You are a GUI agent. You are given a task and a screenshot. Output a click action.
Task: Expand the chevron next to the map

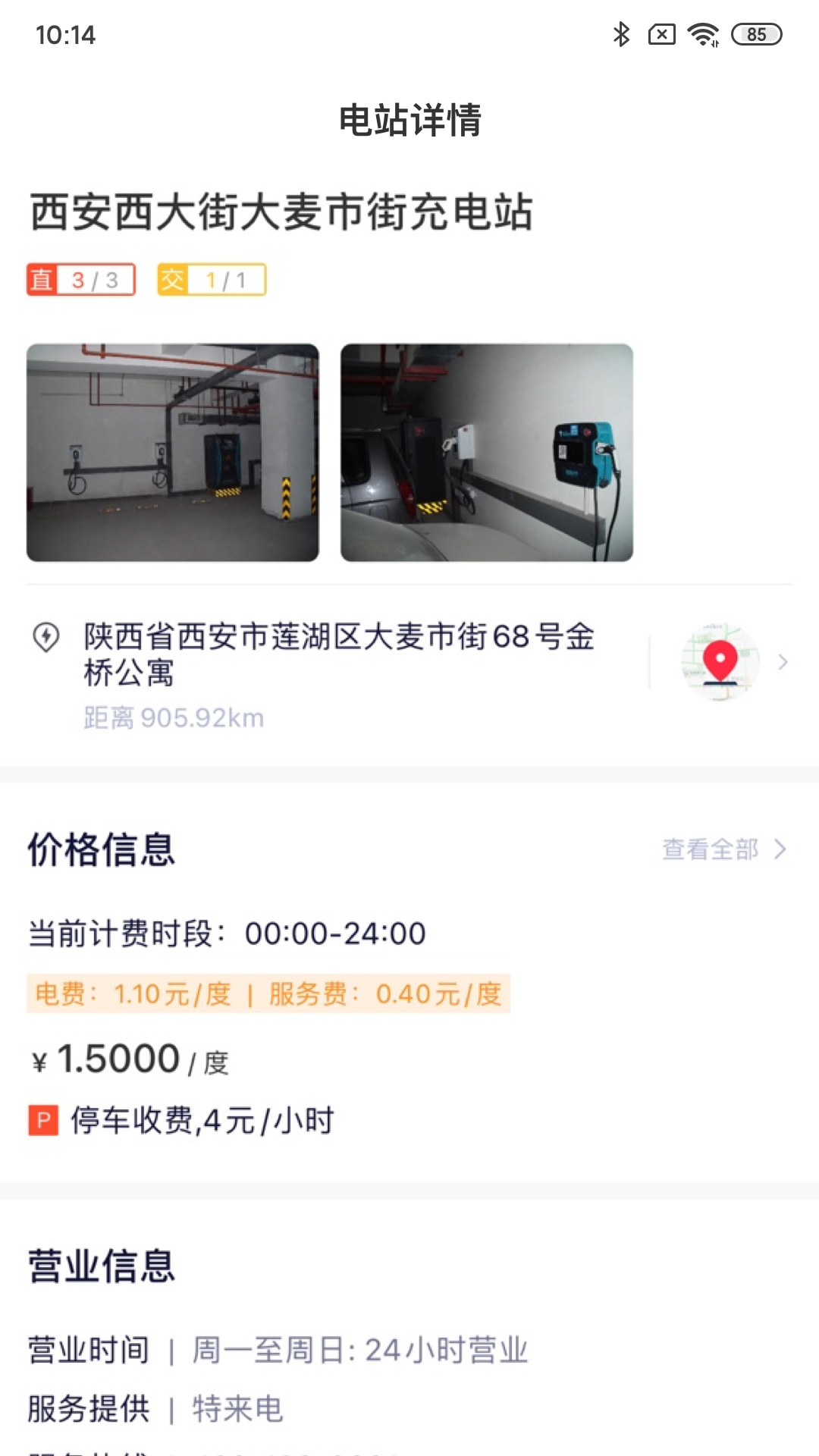coord(784,661)
